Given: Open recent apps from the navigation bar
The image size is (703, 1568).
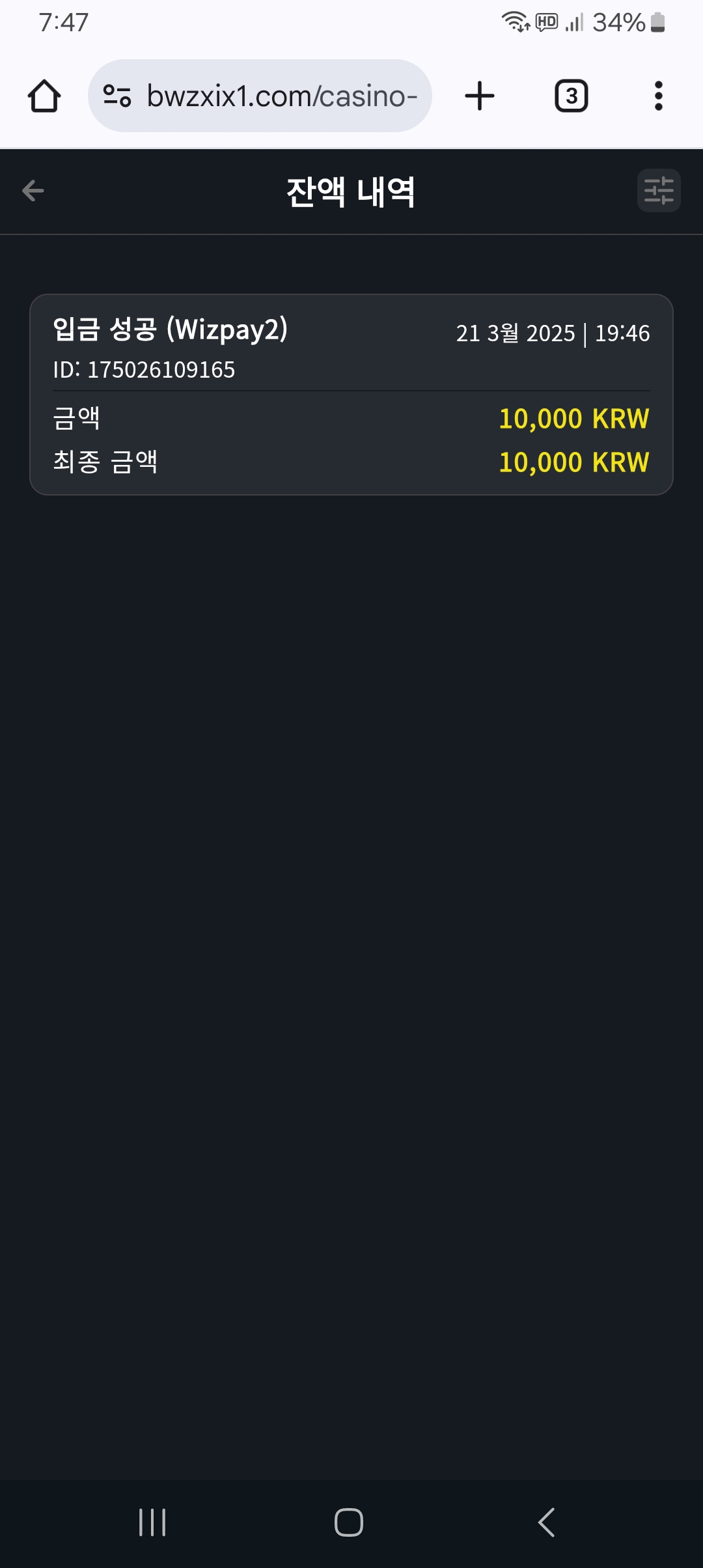Looking at the screenshot, I should tap(153, 1522).
